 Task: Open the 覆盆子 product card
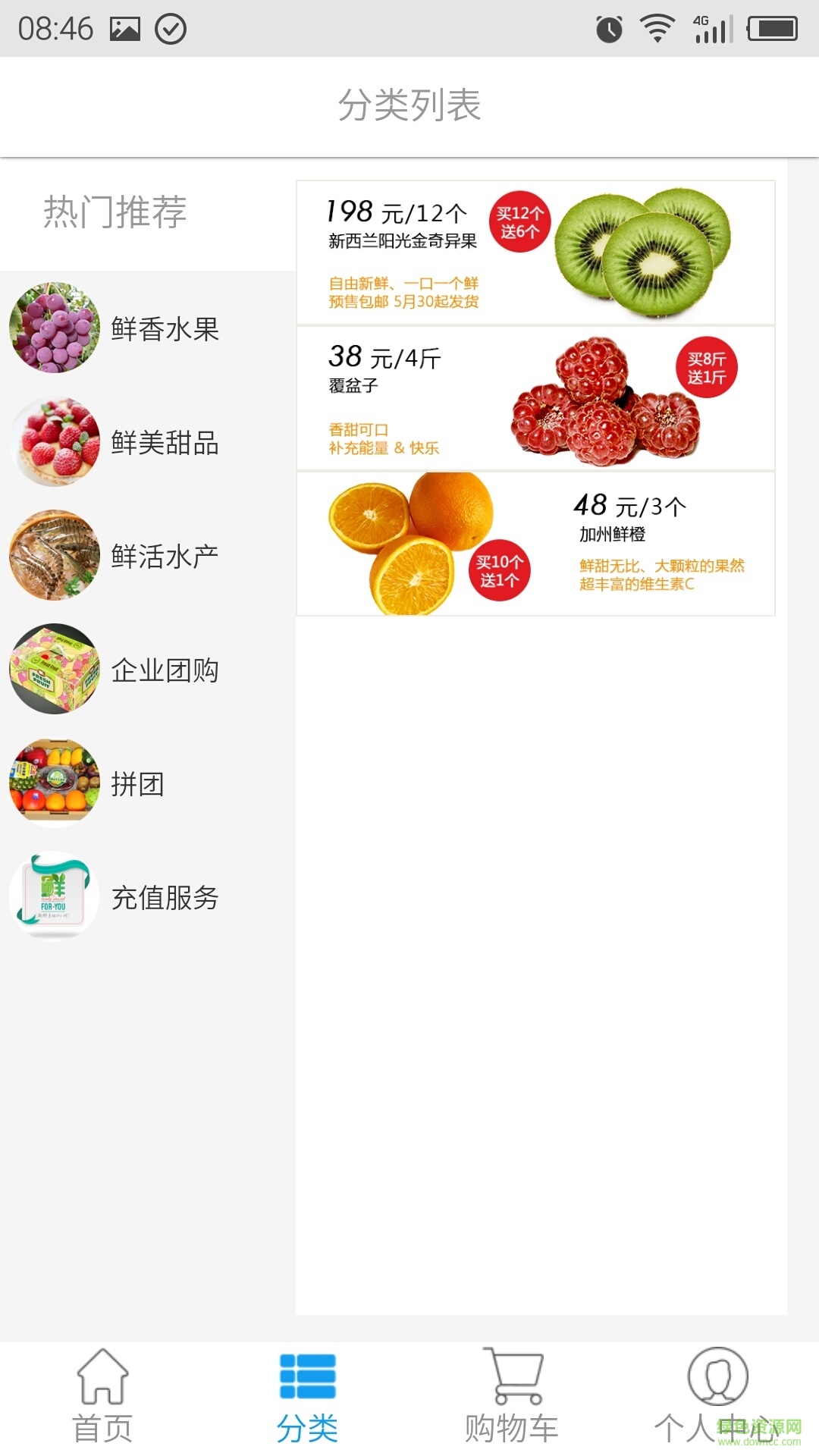point(535,398)
